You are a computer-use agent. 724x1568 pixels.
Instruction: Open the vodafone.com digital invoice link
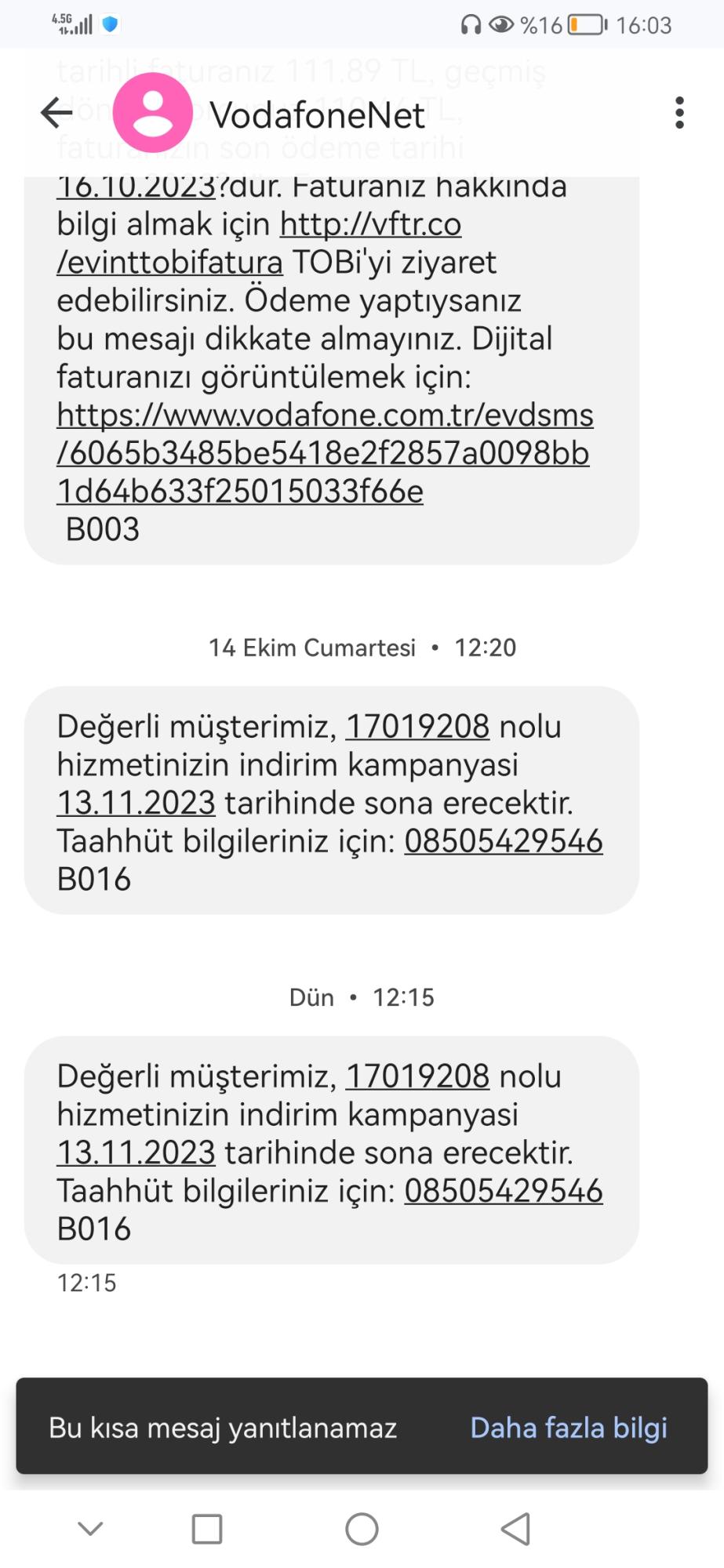pyautogui.click(x=326, y=416)
